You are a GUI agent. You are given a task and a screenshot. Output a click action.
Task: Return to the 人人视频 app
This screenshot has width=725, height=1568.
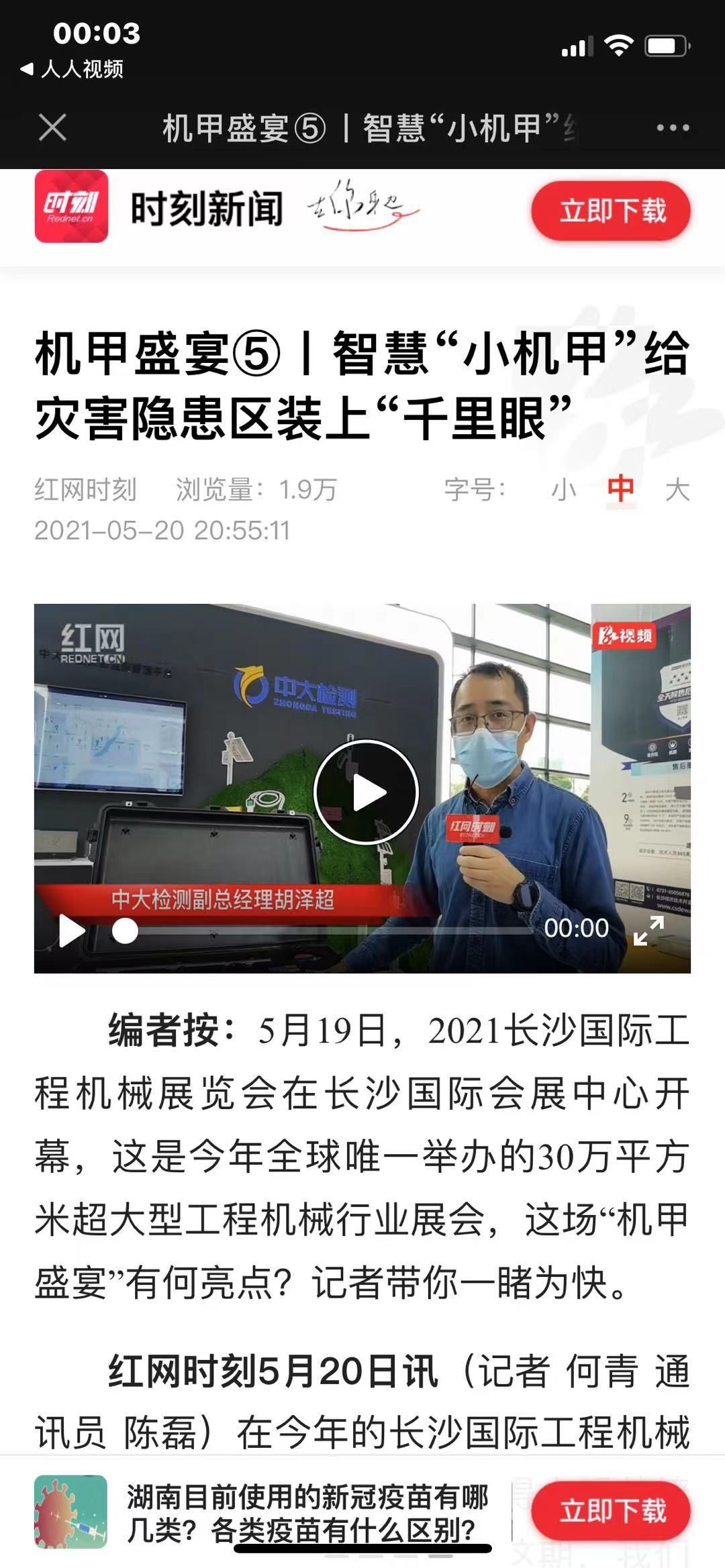pyautogui.click(x=72, y=69)
